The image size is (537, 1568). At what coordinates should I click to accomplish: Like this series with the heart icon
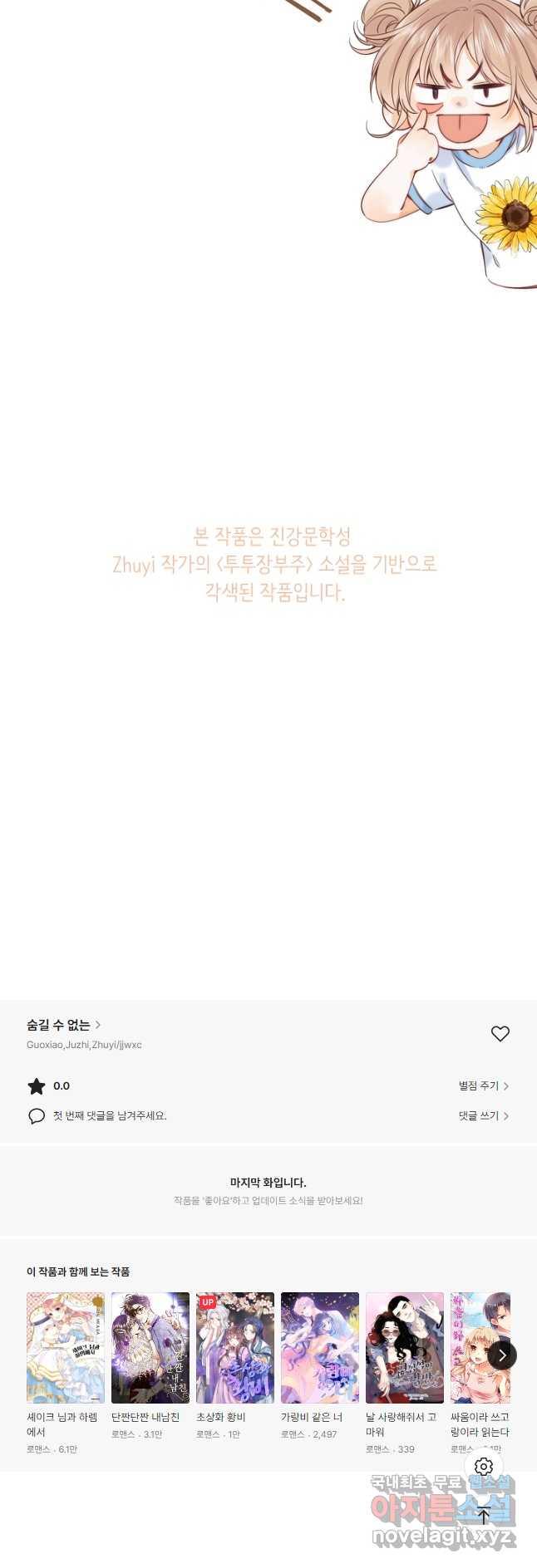pos(500,1033)
